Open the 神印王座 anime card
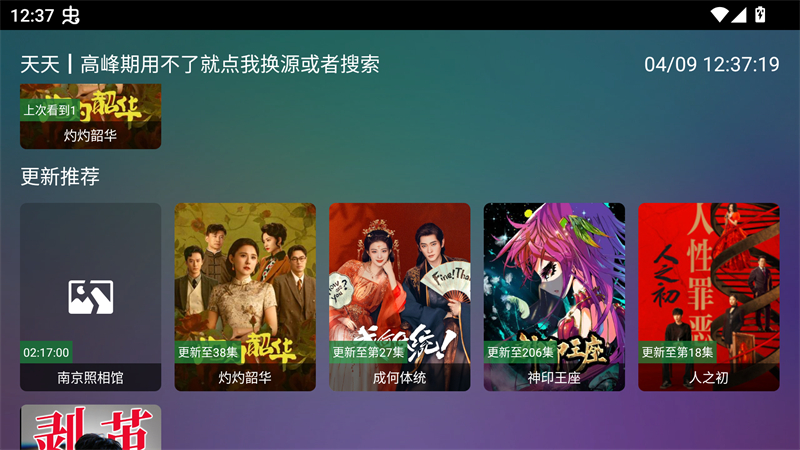The width and height of the screenshot is (800, 450). tap(554, 296)
